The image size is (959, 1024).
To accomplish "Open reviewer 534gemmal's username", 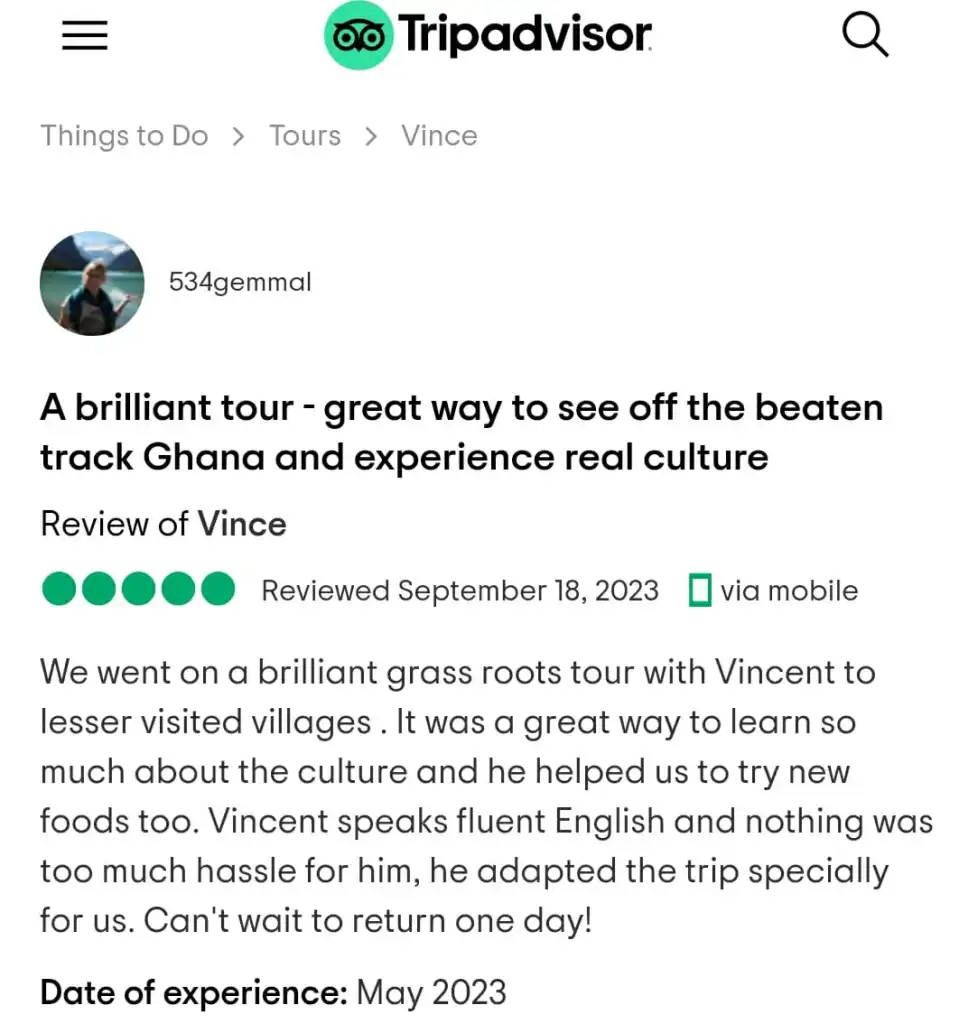I will pos(240,283).
